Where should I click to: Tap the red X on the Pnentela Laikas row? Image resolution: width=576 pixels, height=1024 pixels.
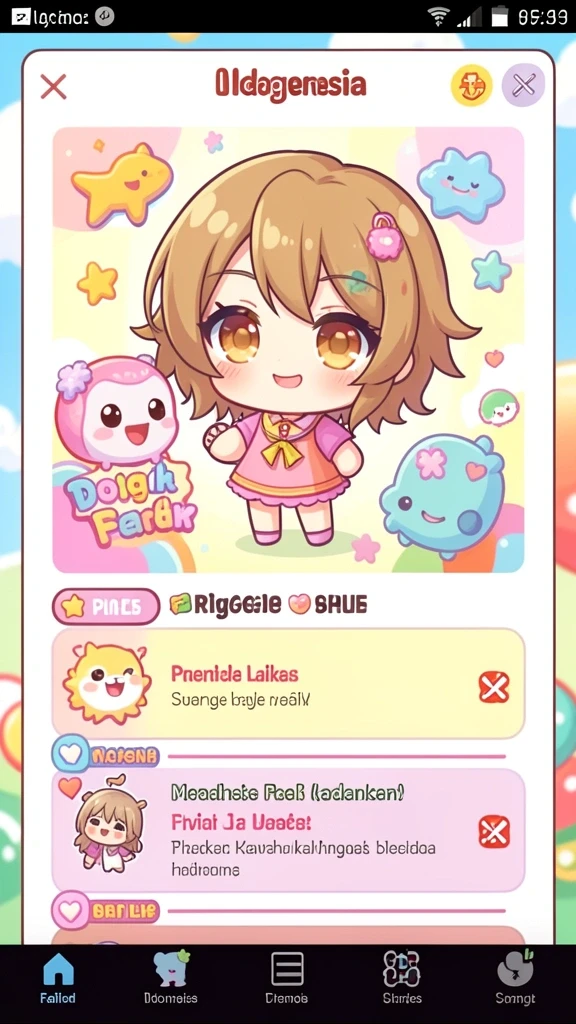(x=494, y=687)
